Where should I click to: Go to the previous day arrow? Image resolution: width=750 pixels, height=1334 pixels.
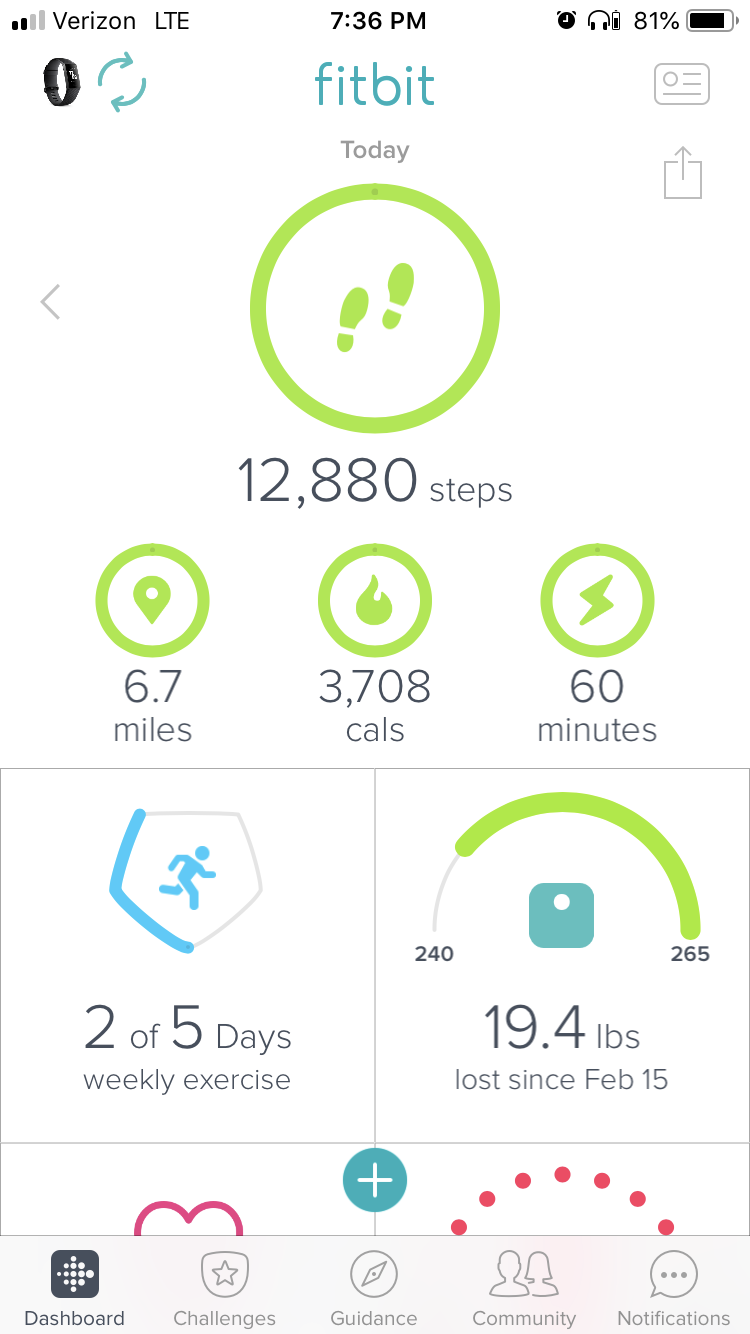pos(50,301)
